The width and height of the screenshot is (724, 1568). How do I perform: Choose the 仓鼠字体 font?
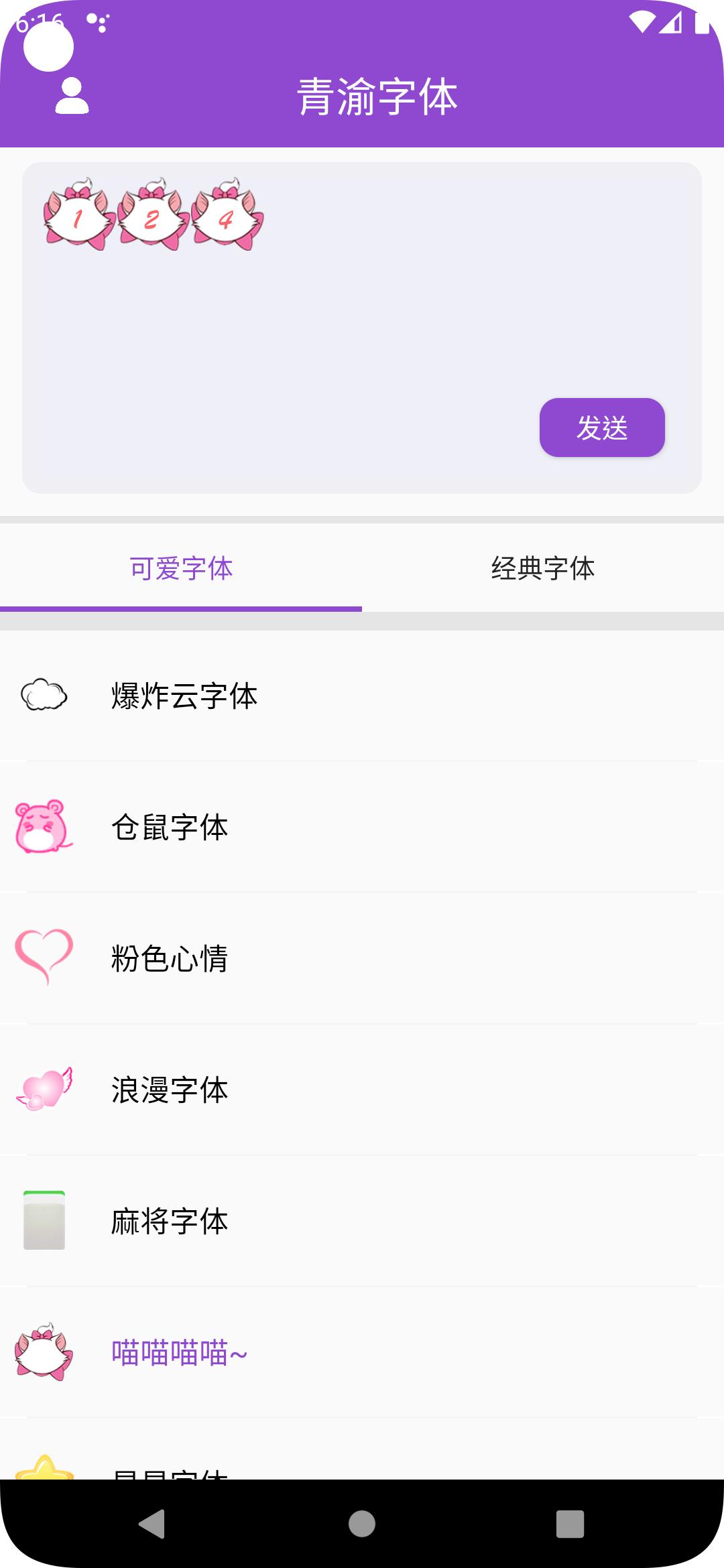coord(170,827)
